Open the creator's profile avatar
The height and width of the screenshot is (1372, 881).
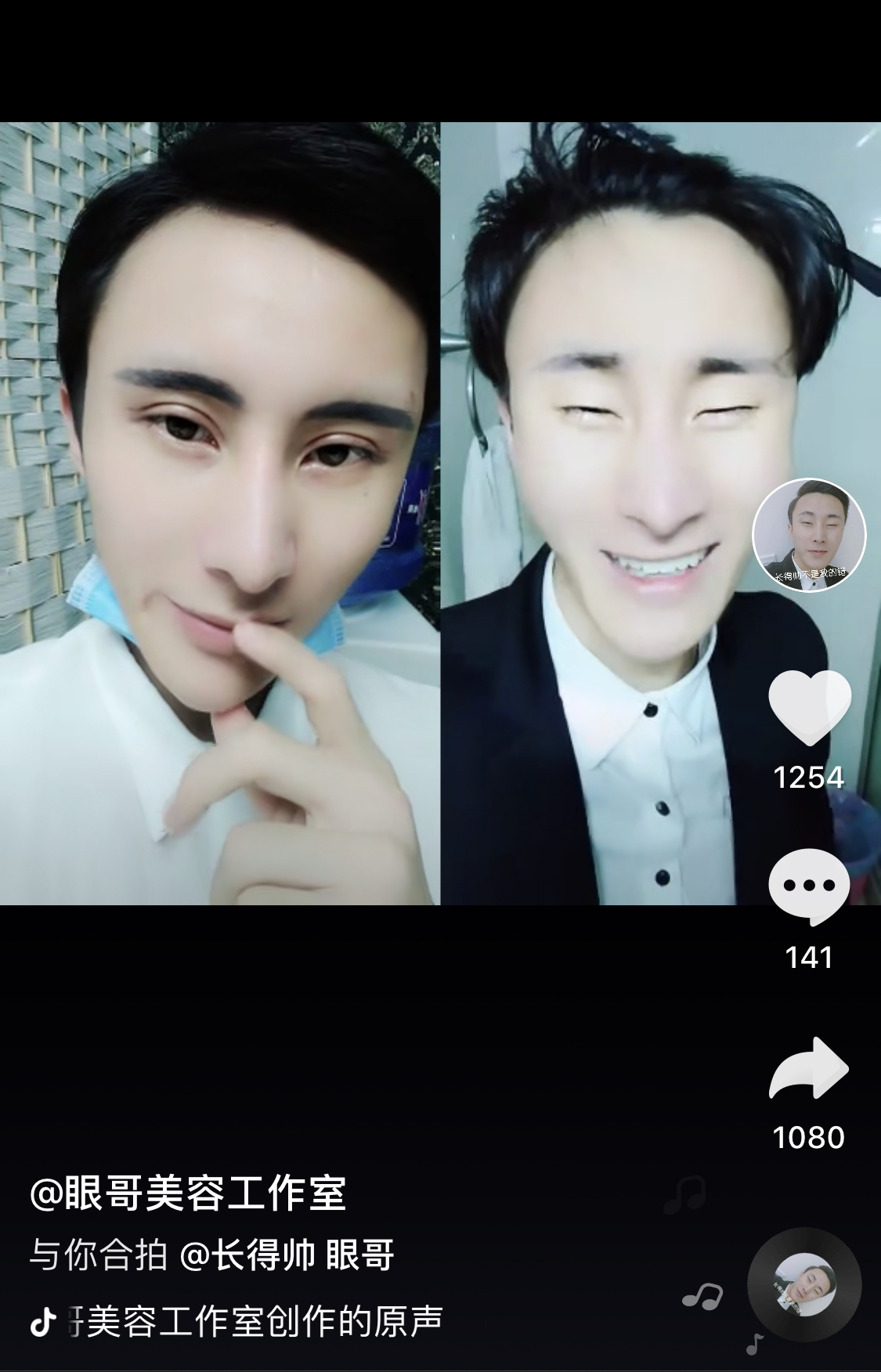tap(809, 536)
